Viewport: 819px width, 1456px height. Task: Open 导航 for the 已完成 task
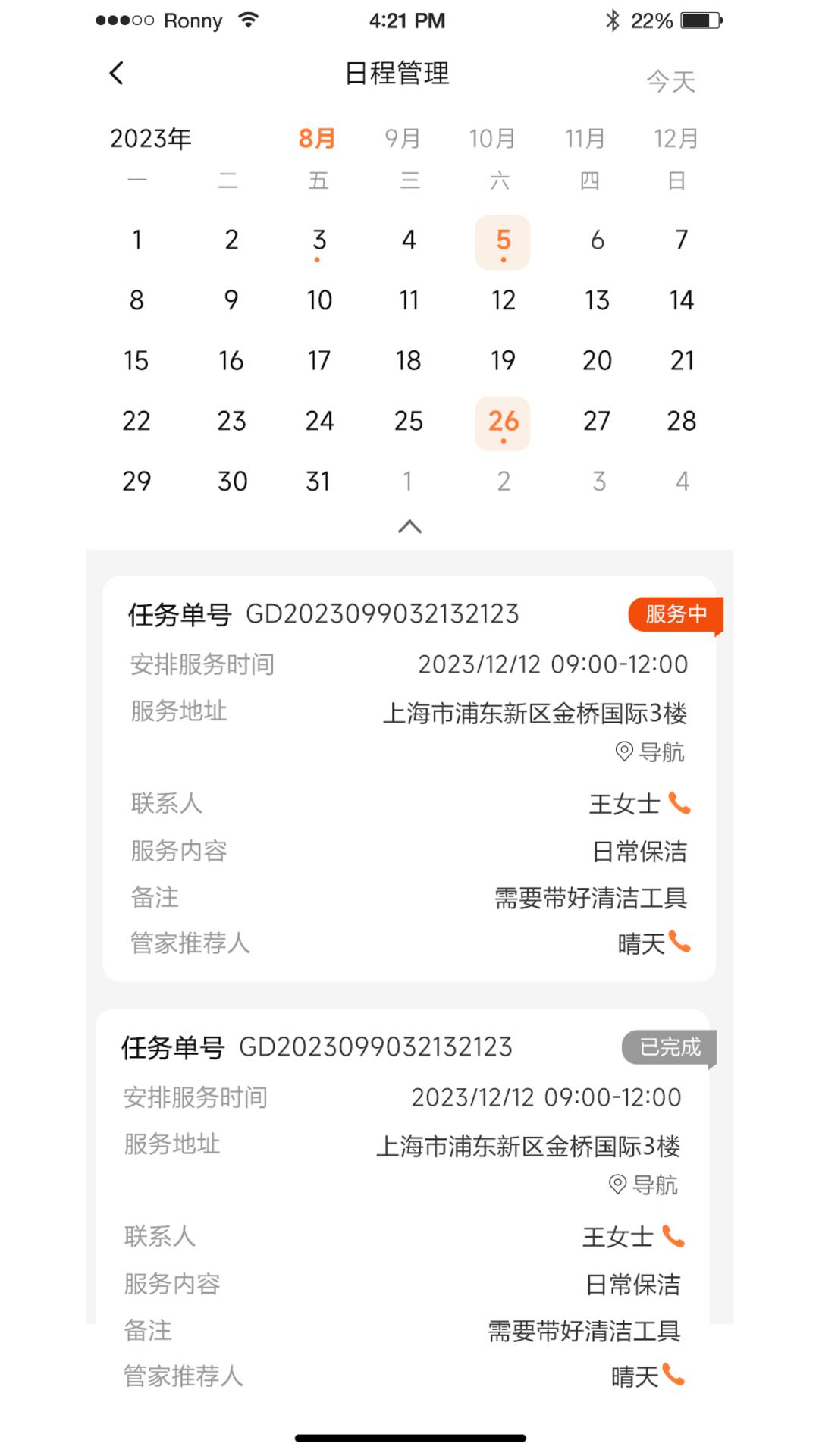click(x=645, y=1185)
